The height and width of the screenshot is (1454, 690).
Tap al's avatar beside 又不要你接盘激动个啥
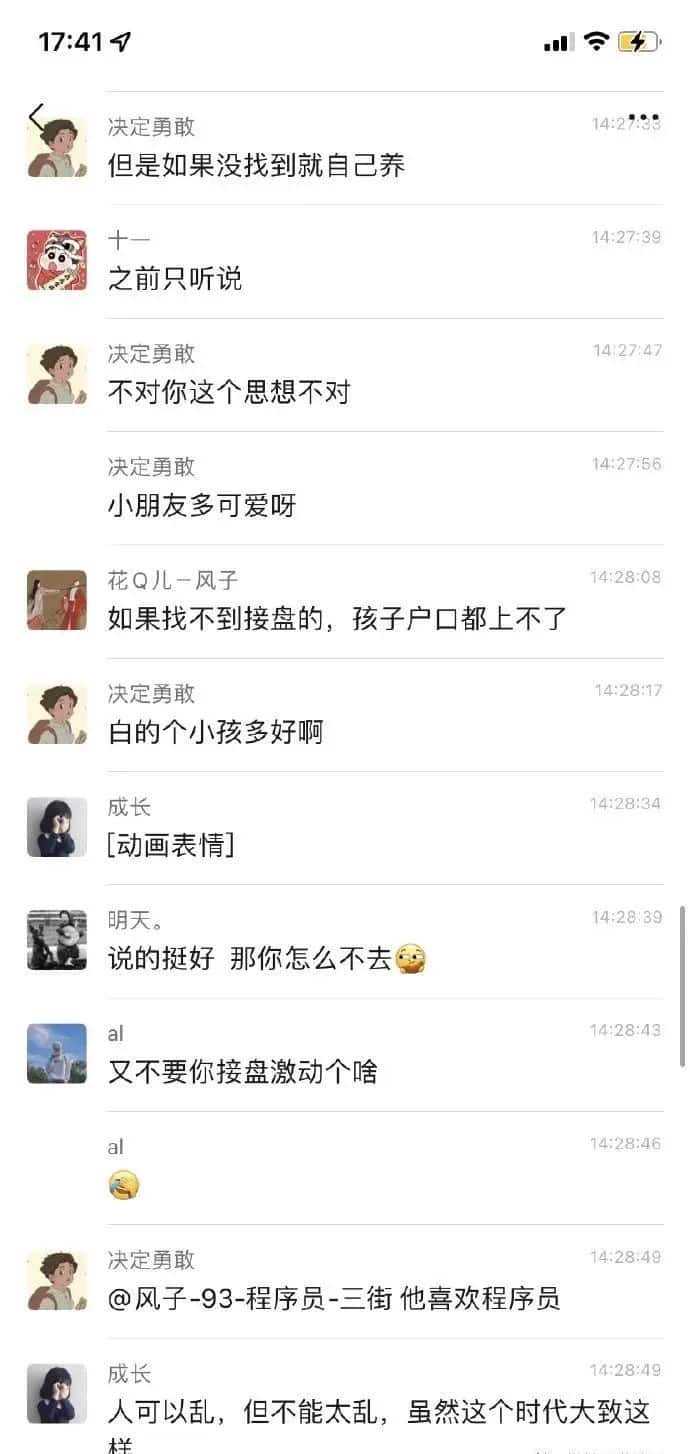pyautogui.click(x=57, y=1054)
